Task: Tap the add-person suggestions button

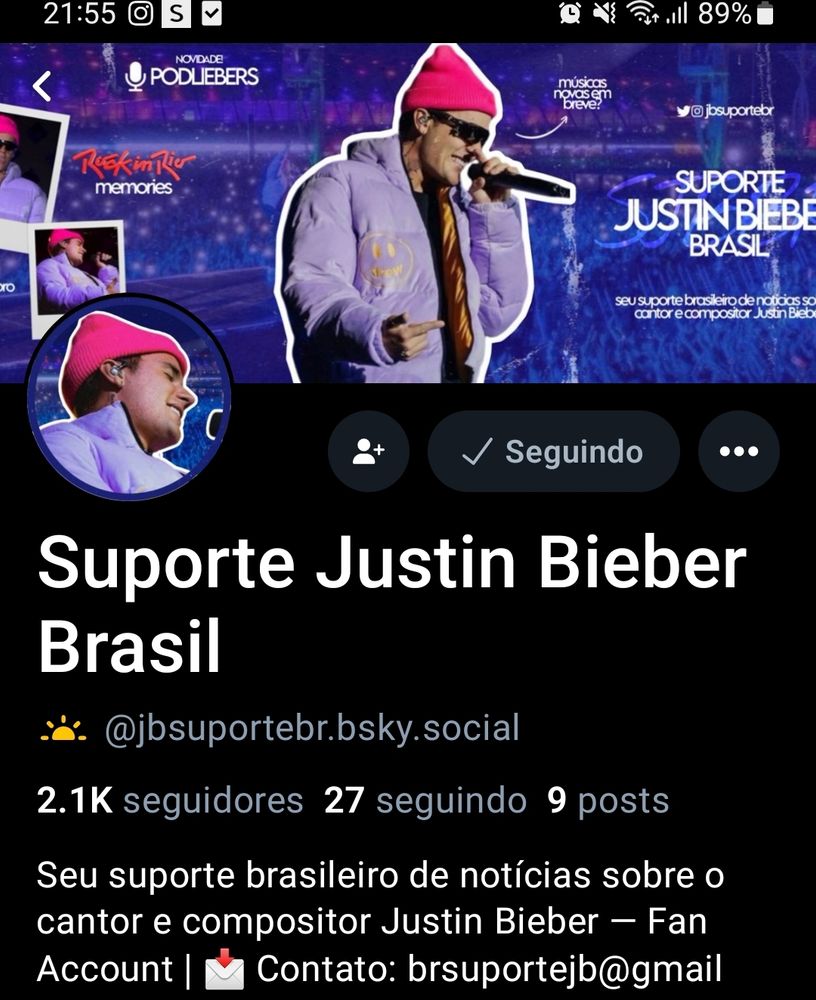Action: point(369,452)
